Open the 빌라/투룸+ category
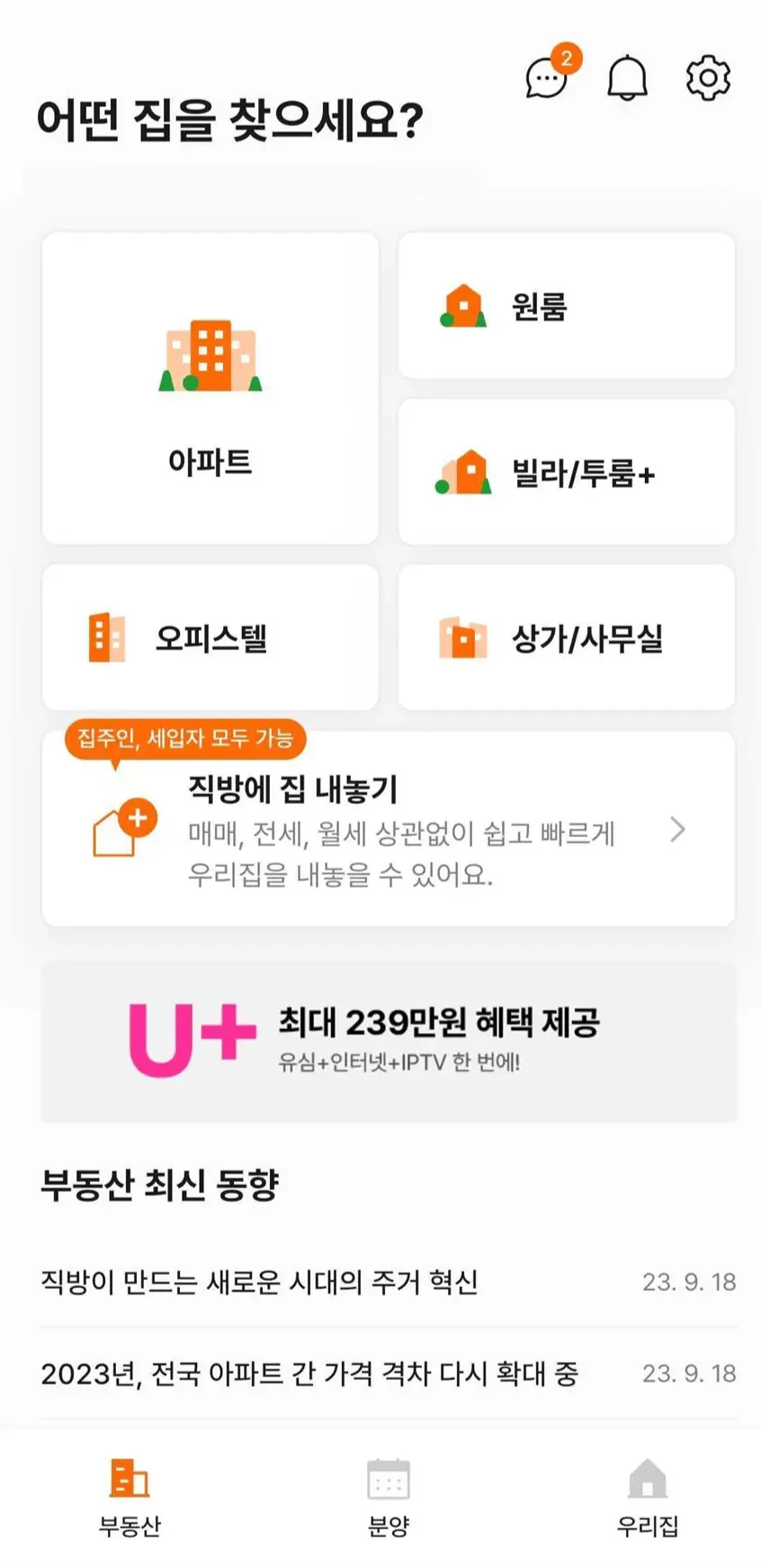 [567, 473]
